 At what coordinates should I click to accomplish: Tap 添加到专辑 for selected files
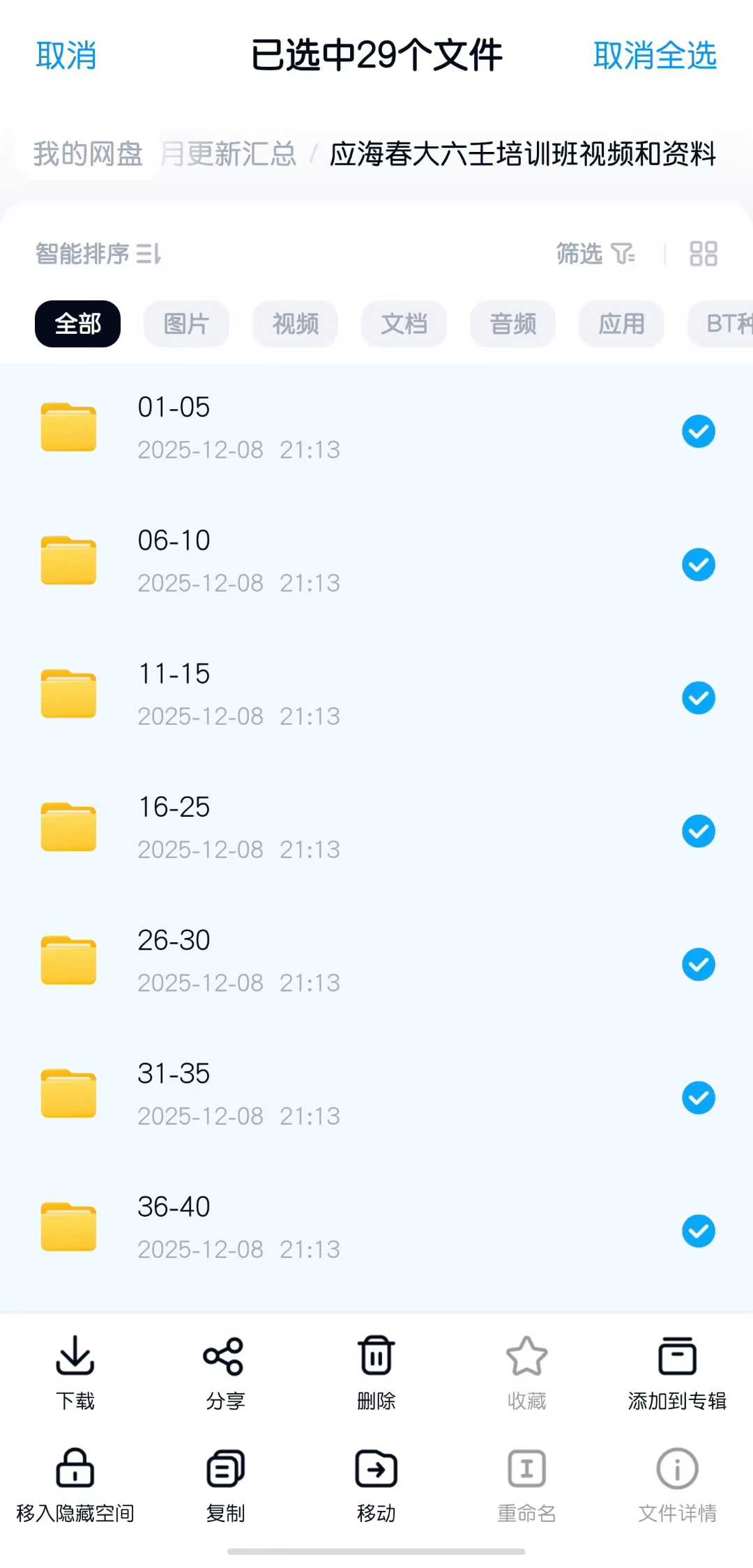tap(676, 1370)
